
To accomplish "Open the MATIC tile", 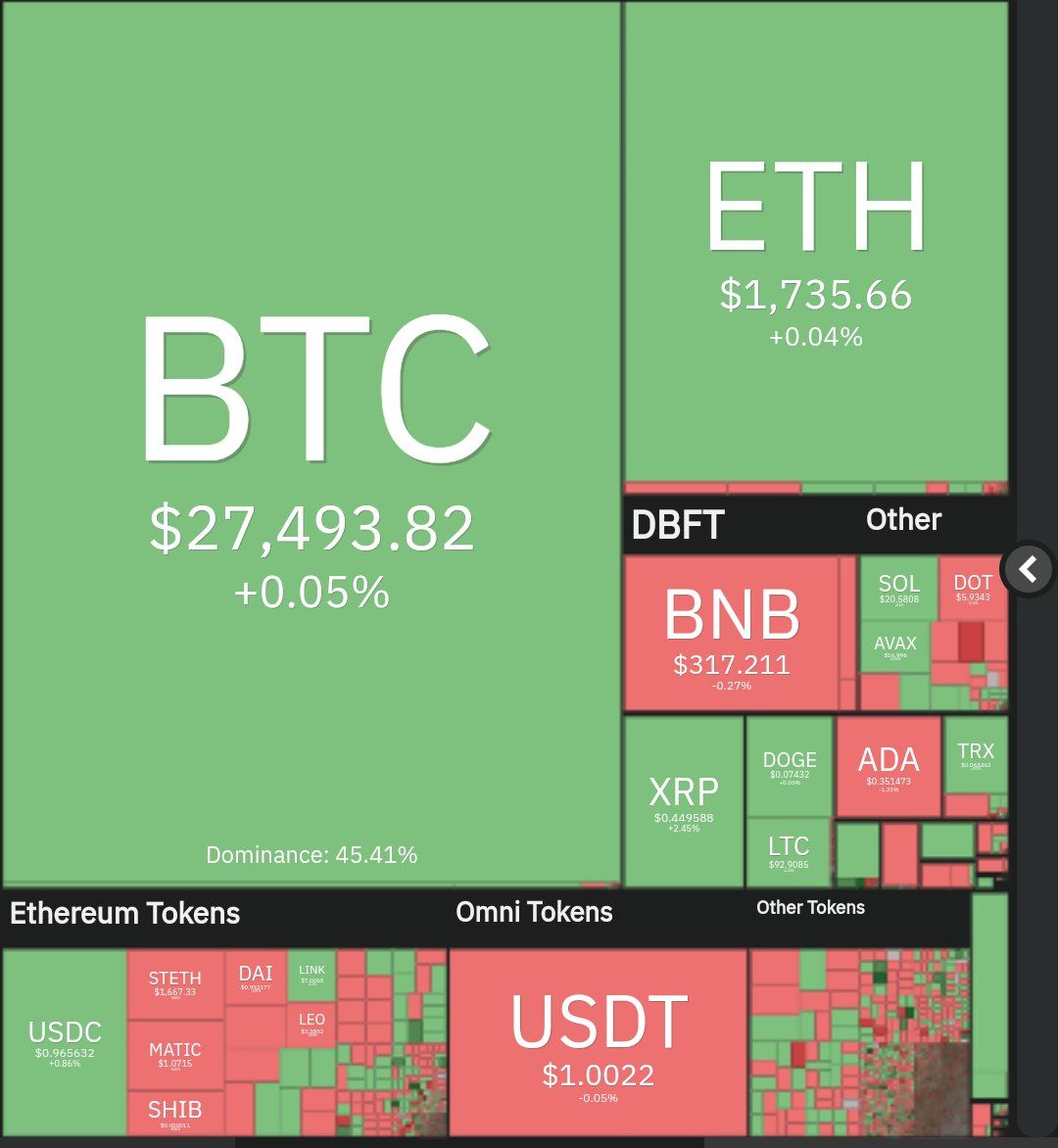I will [175, 1055].
